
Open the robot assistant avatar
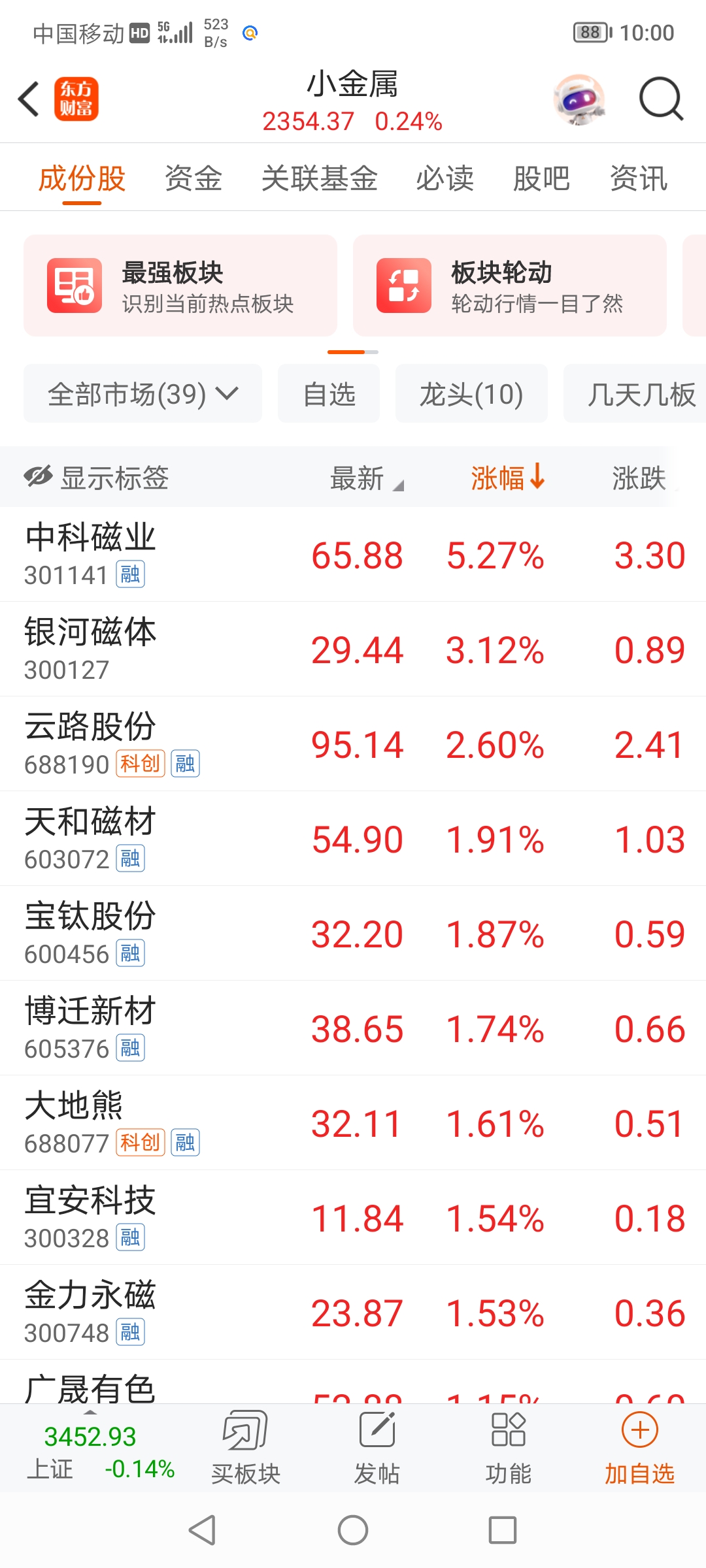click(579, 99)
